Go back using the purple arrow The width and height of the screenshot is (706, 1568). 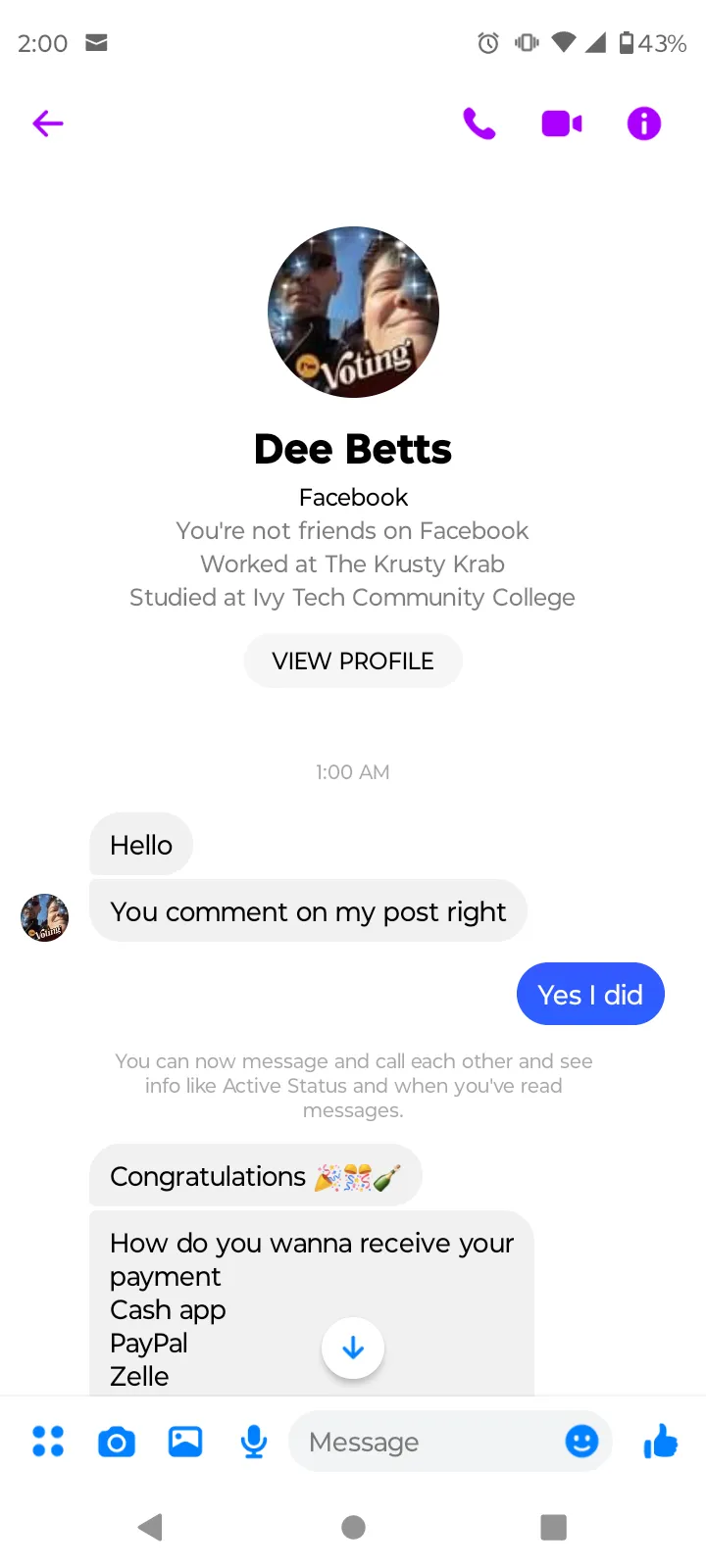click(48, 123)
